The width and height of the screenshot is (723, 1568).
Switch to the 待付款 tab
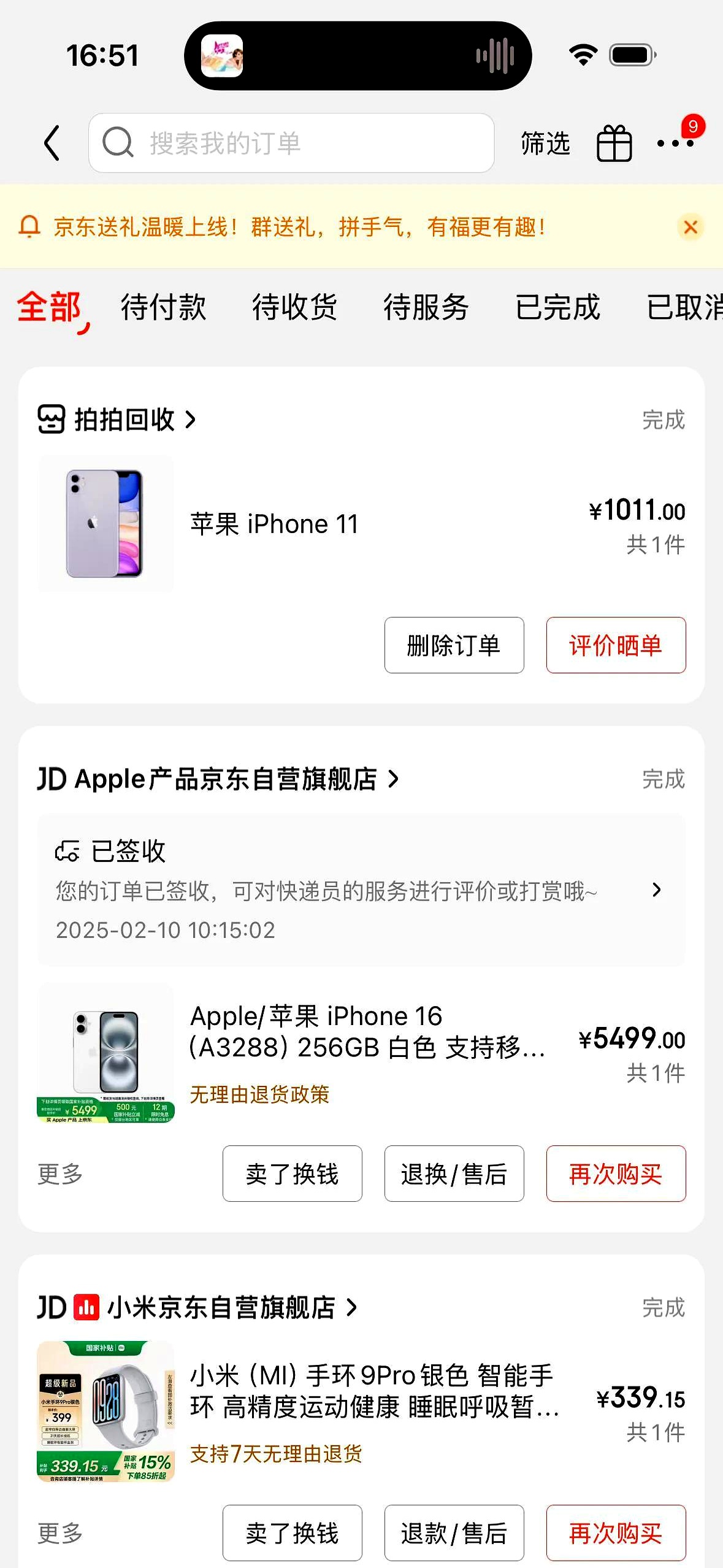(x=164, y=307)
